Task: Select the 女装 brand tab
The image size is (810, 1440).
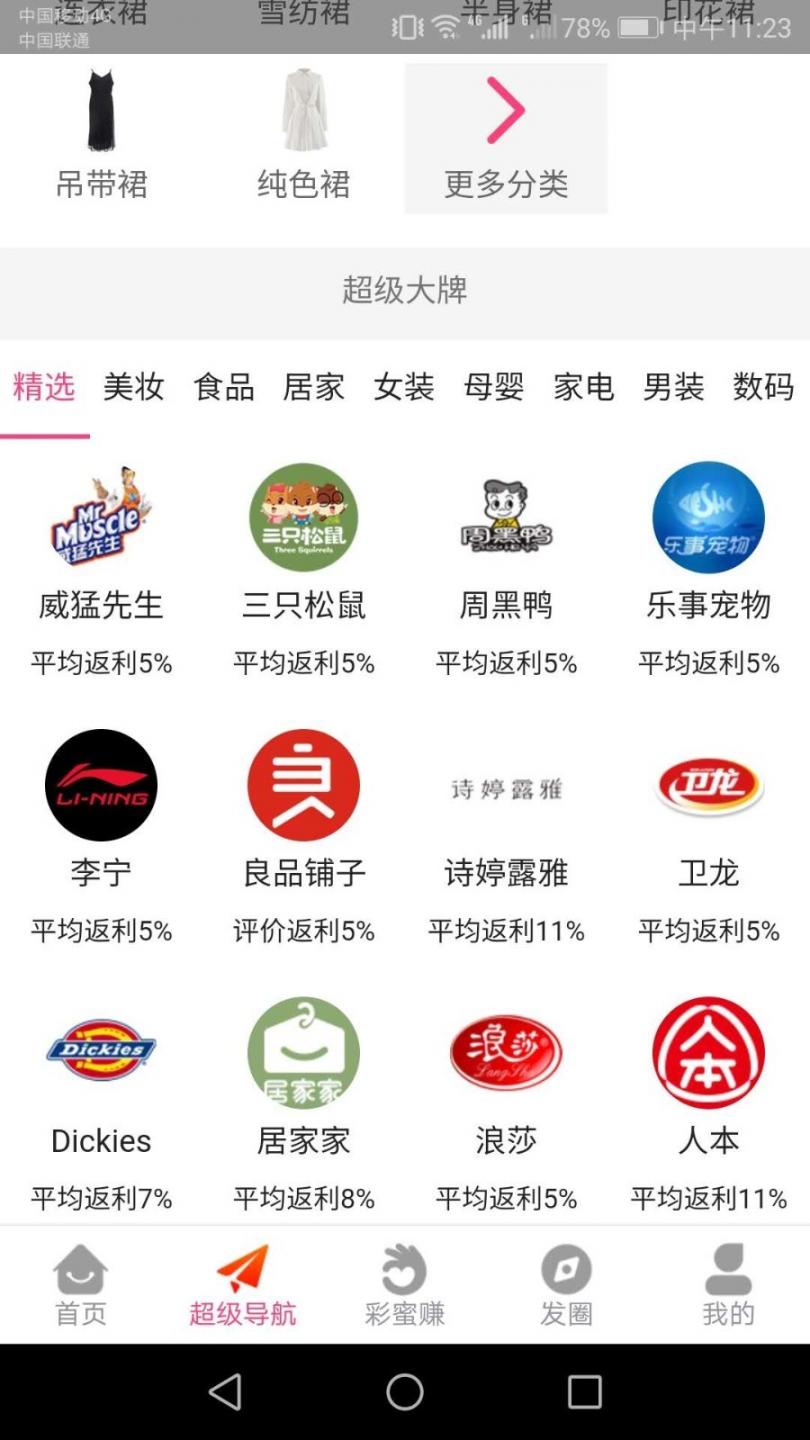Action: [404, 387]
